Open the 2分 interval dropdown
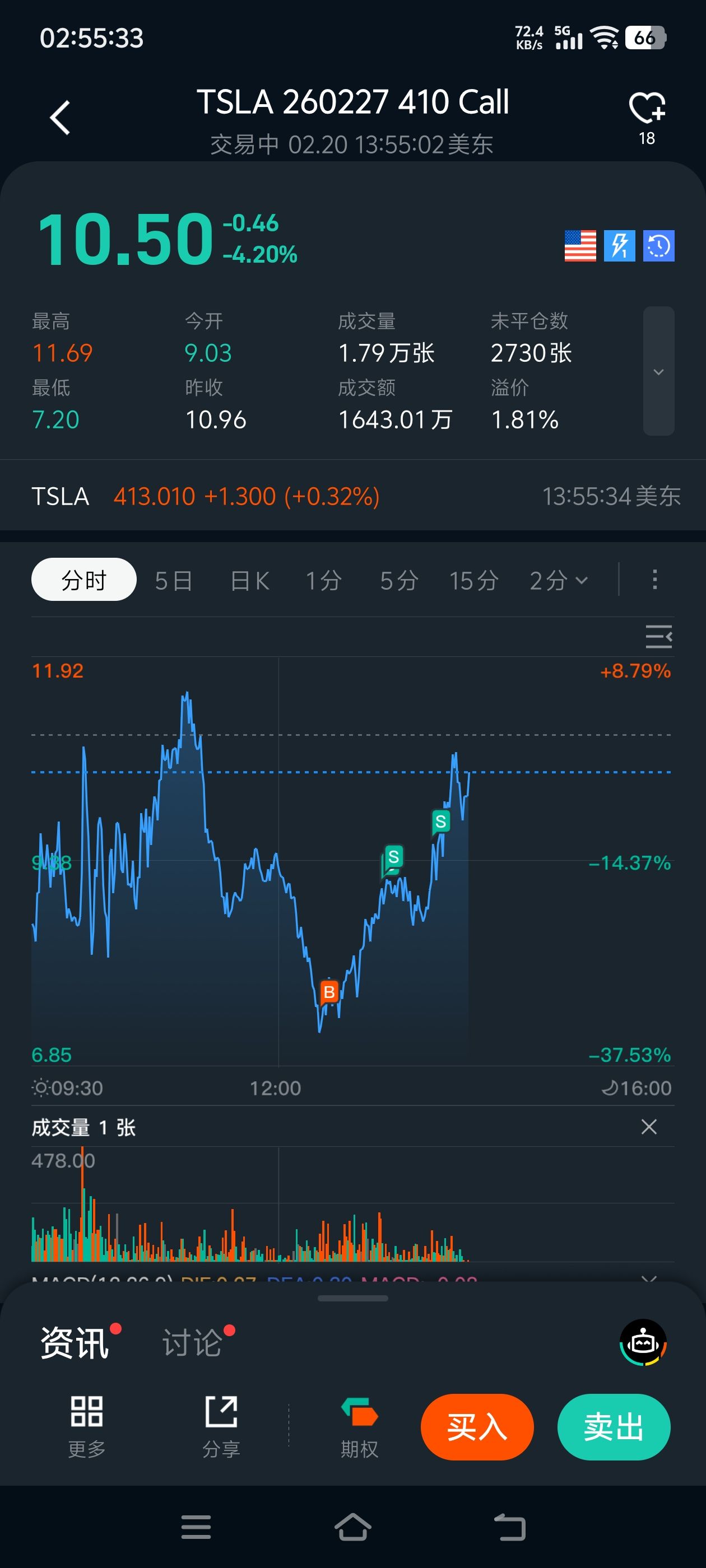 pyautogui.click(x=558, y=581)
